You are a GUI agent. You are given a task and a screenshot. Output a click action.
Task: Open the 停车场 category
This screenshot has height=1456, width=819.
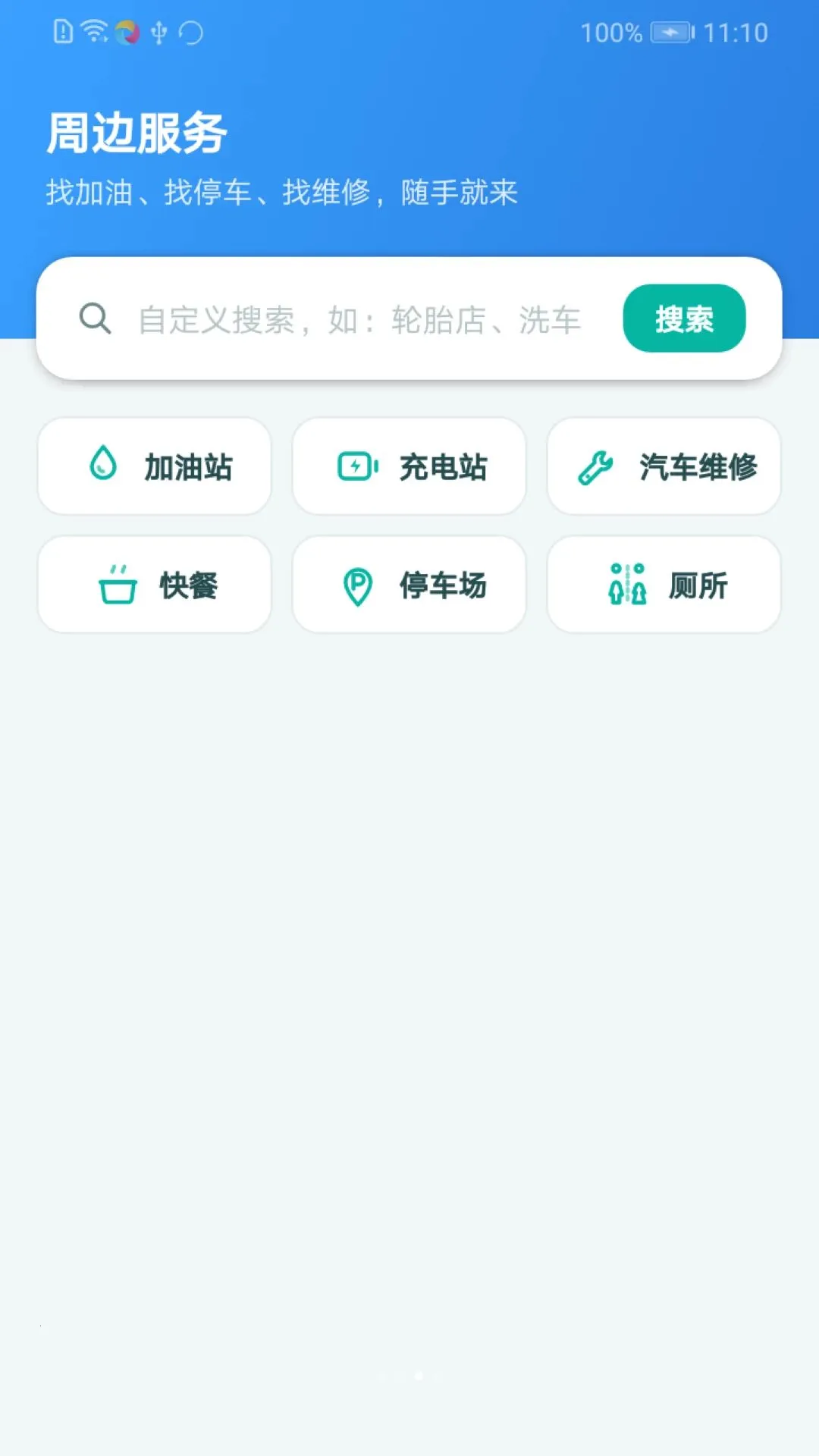coord(409,585)
